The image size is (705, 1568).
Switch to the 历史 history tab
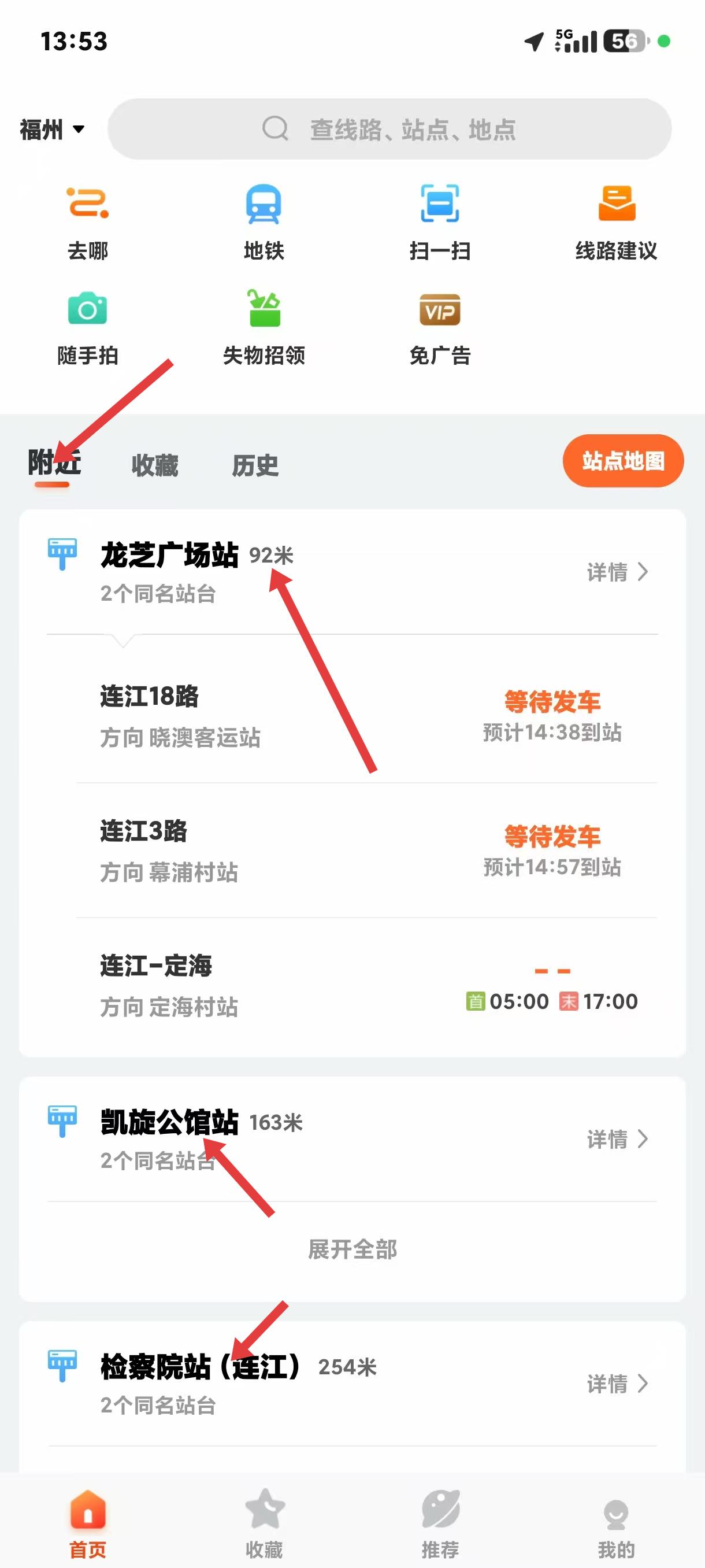[255, 465]
